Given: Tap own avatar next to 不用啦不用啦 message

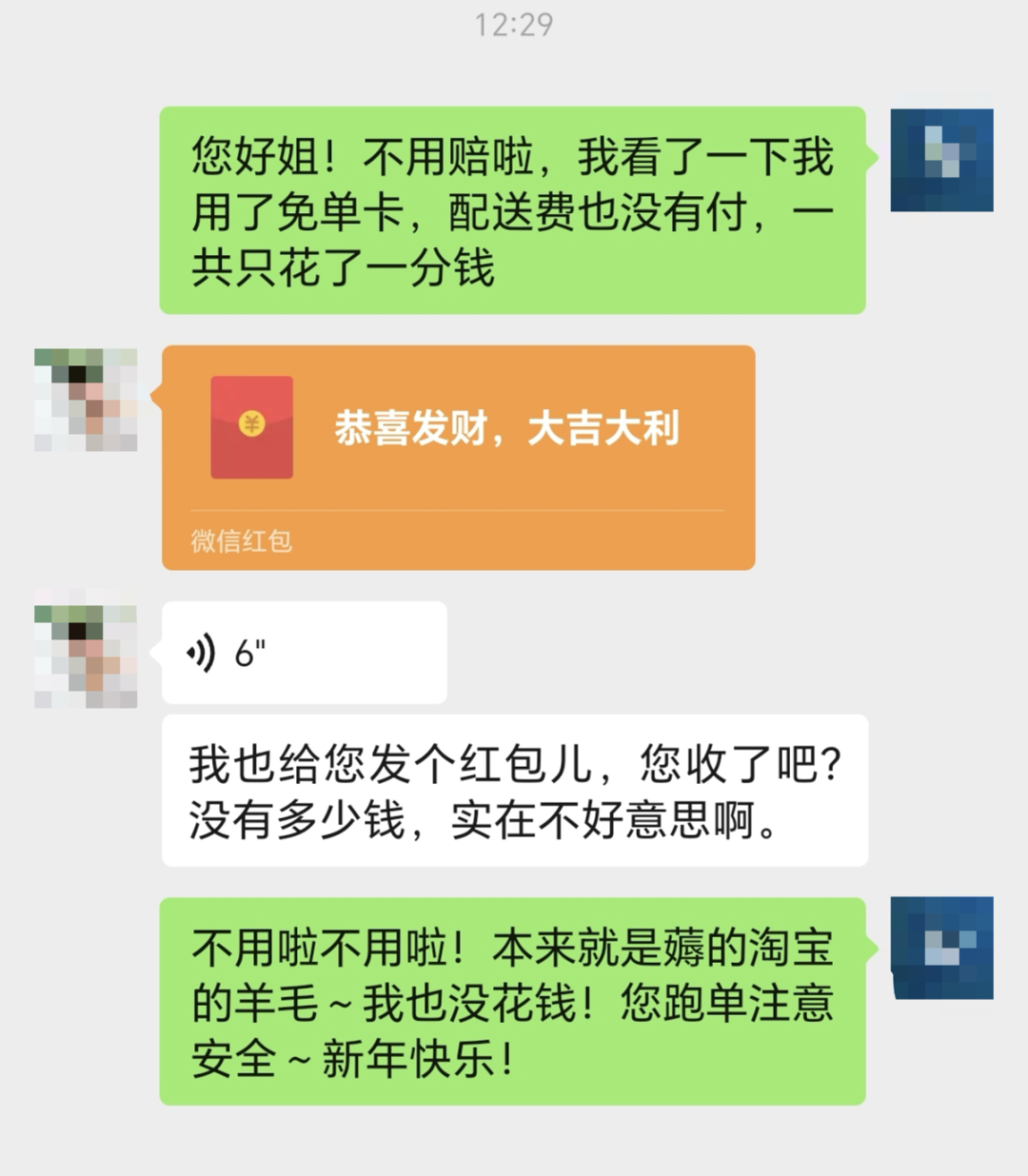Looking at the screenshot, I should click(x=941, y=948).
